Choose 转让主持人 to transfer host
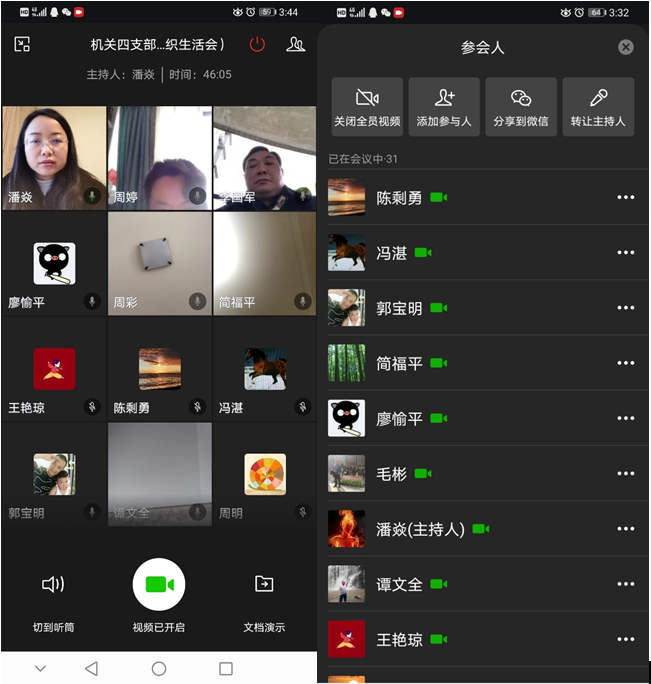The image size is (651, 684). (598, 107)
